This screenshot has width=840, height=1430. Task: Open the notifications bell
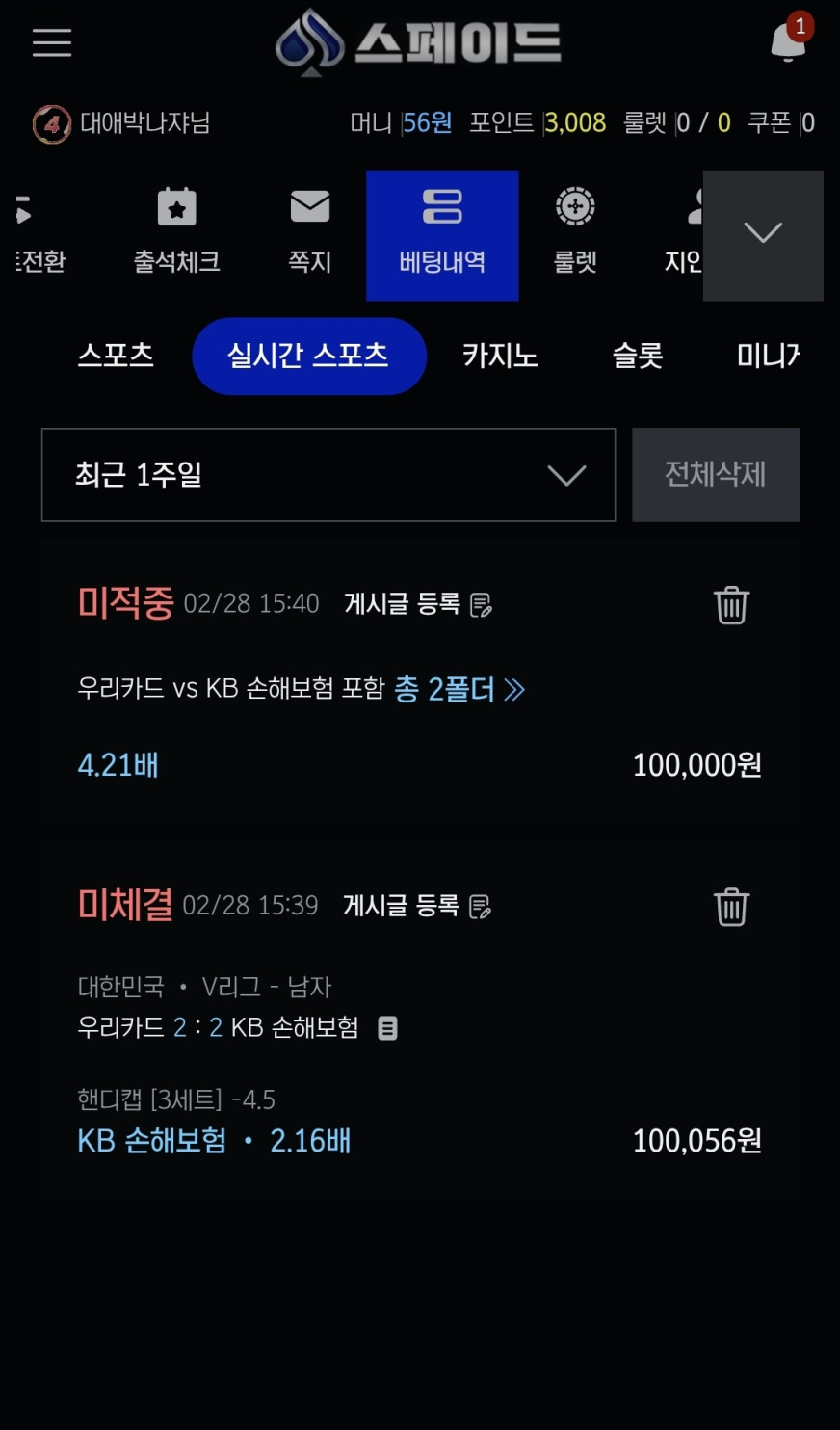789,42
